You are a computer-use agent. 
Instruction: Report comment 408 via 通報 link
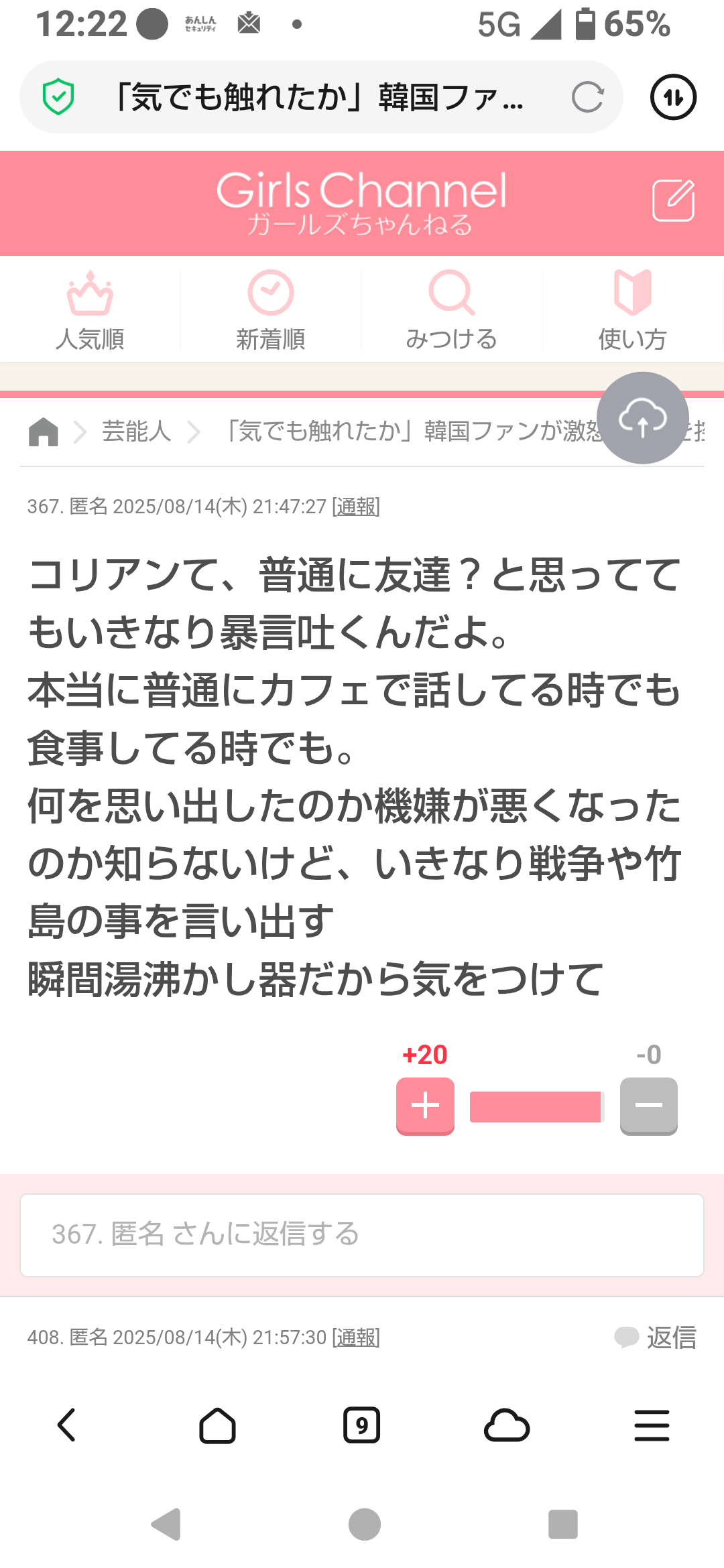356,1337
